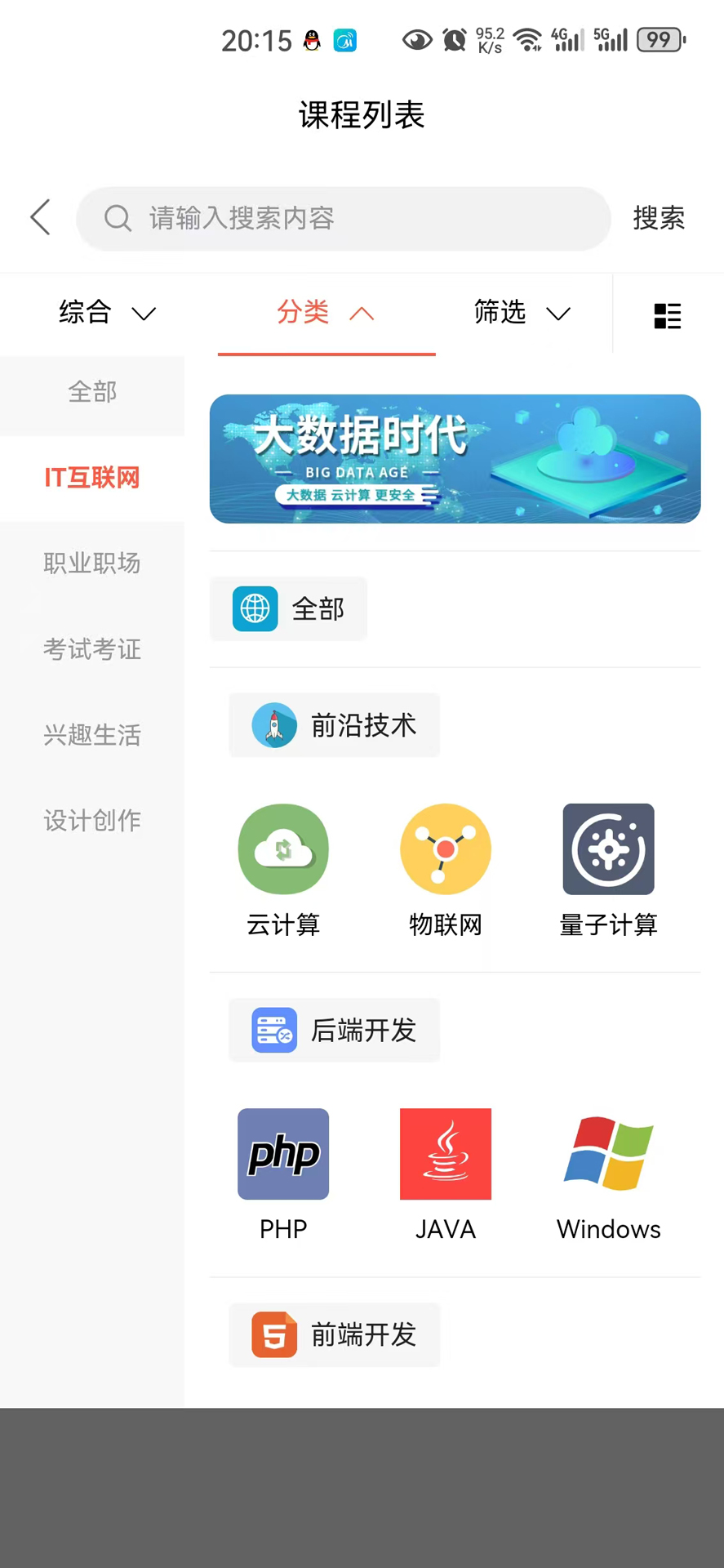Click the HTML5 前端开发 icon
The height and width of the screenshot is (1568, 724).
pyautogui.click(x=273, y=1335)
